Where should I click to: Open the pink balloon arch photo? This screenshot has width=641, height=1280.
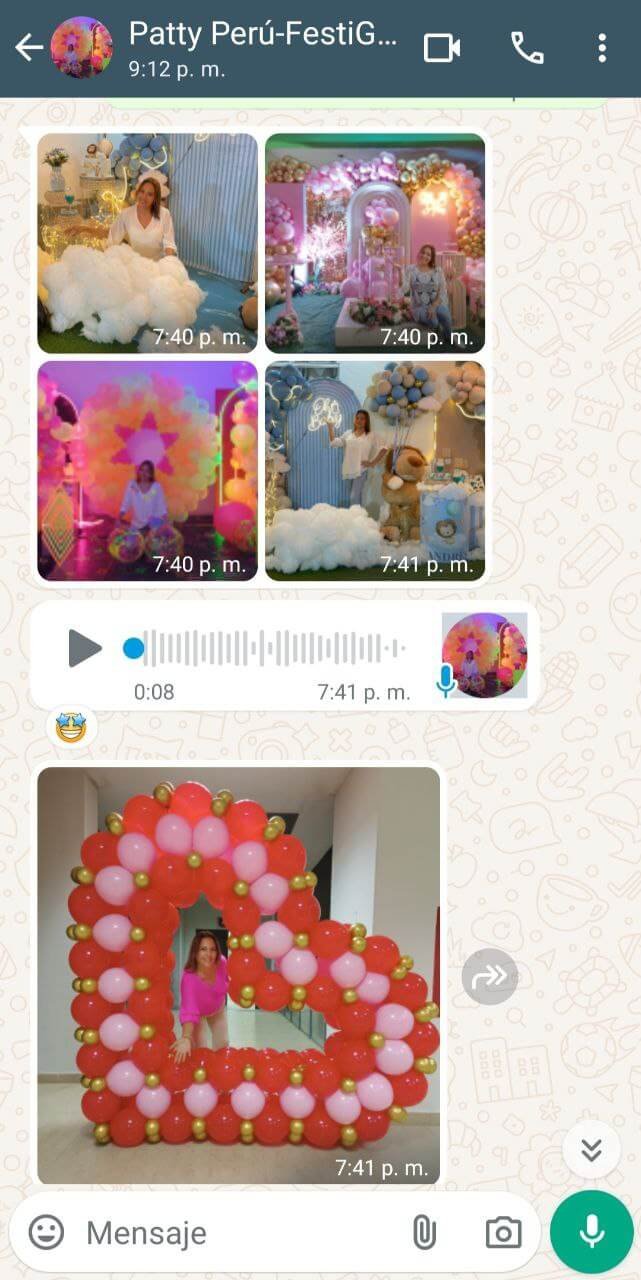tap(375, 243)
